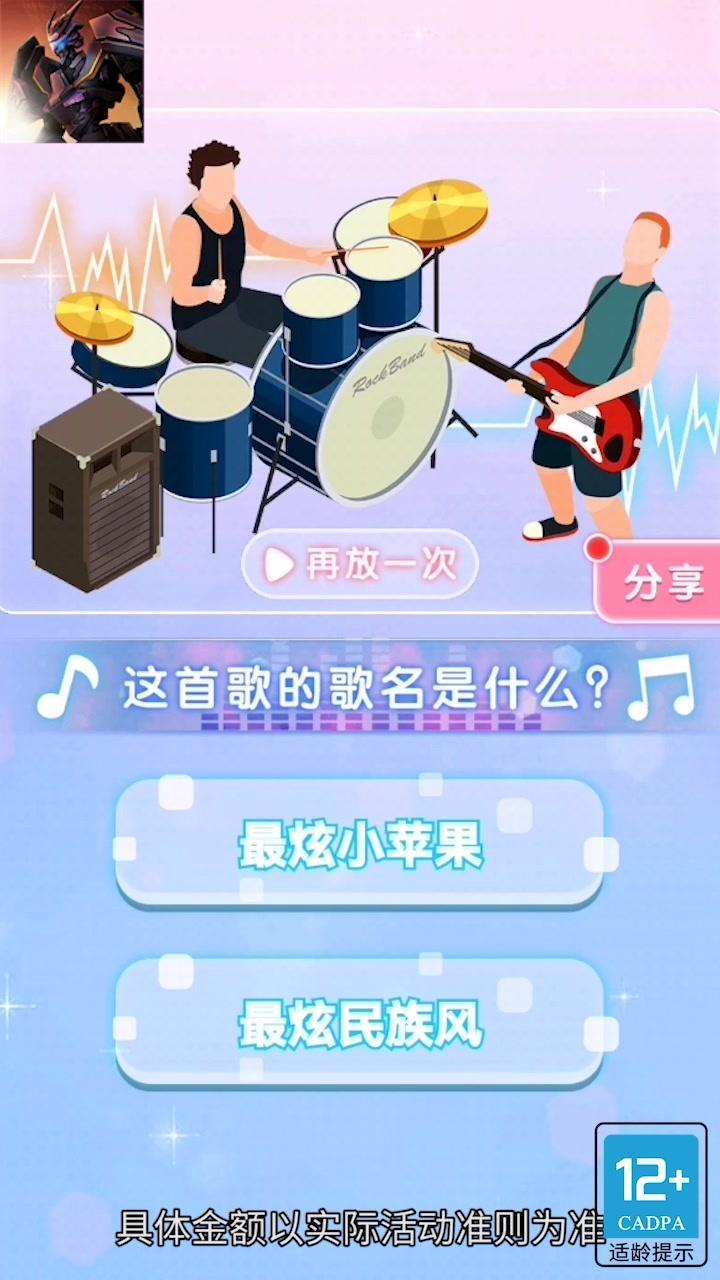
Task: Tap the 分享 share button
Action: (659, 584)
